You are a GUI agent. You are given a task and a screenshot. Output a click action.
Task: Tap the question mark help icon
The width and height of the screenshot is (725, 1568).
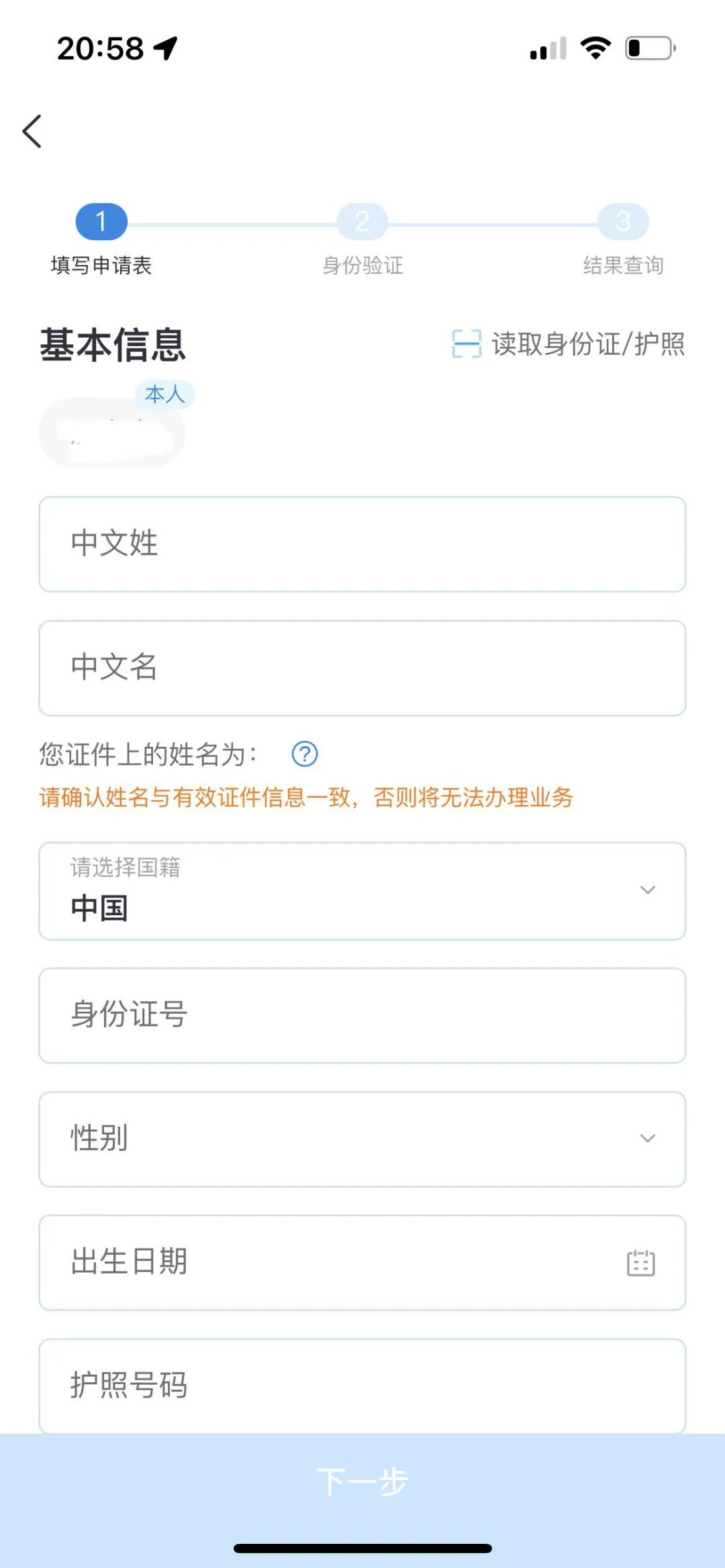point(304,754)
